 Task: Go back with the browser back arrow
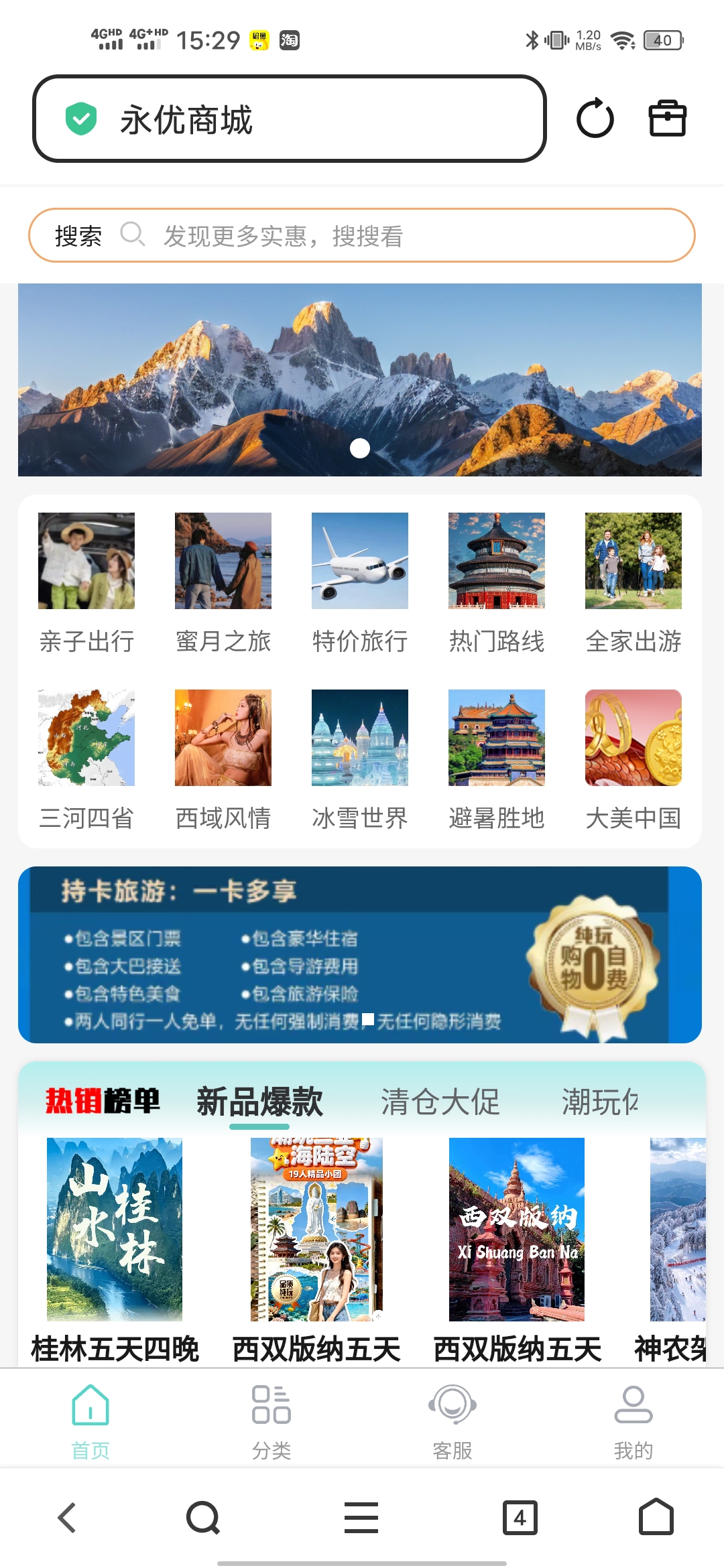pos(67,1518)
